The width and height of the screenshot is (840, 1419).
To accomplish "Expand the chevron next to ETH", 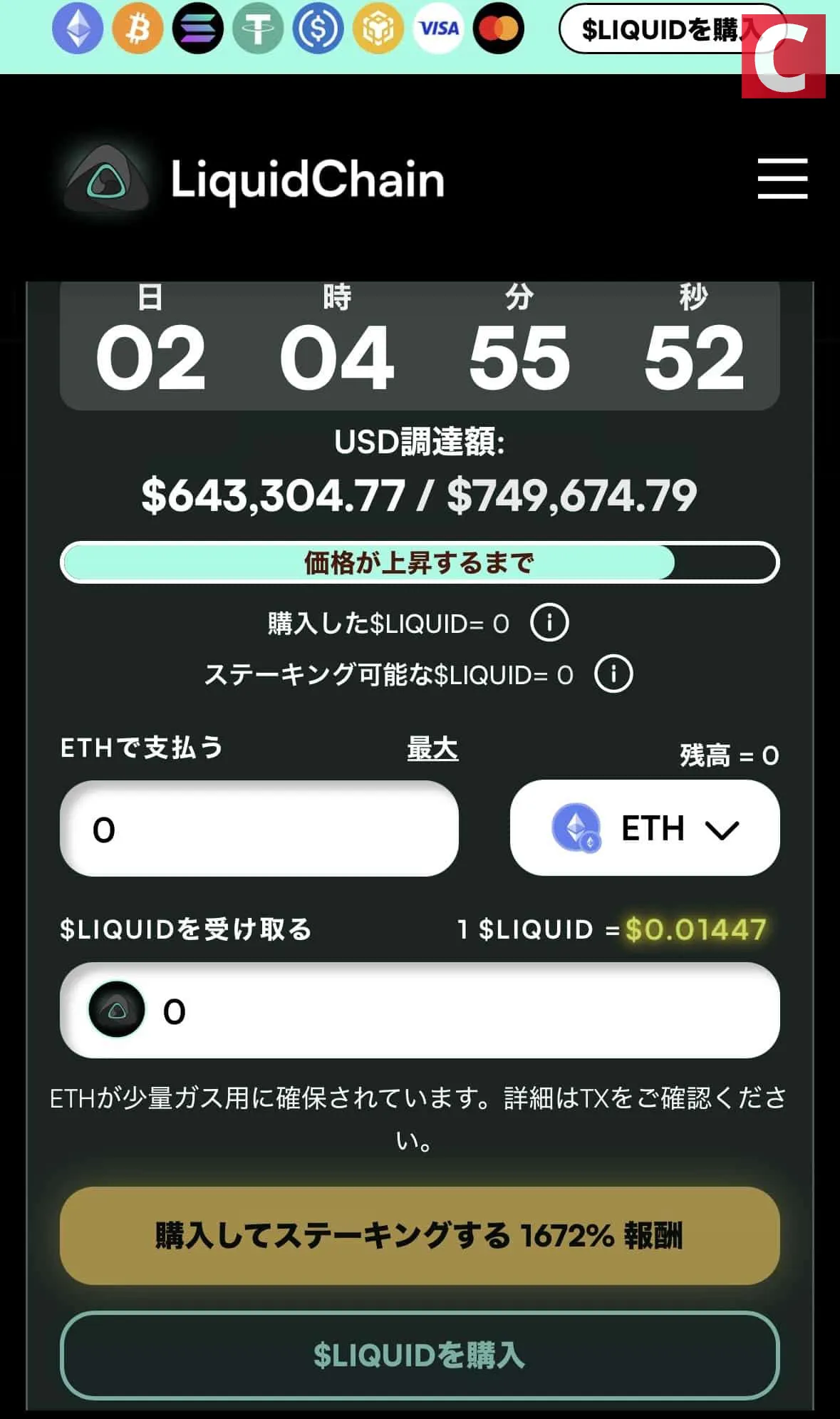I will click(722, 828).
